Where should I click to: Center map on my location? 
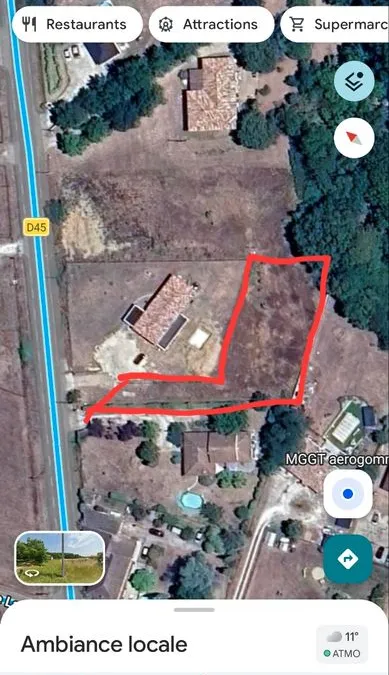point(348,494)
